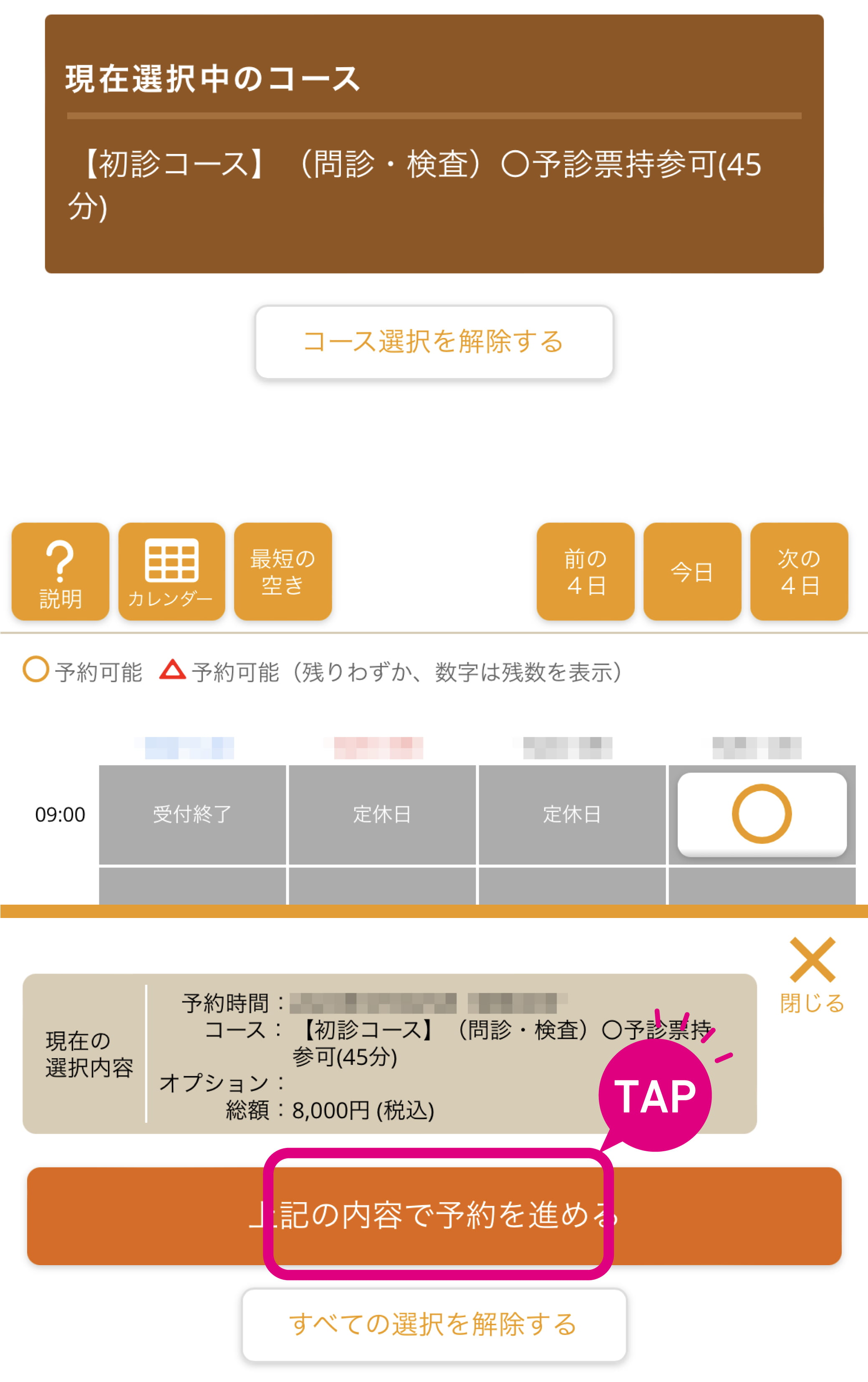Jump to 最短の空き slot
This screenshot has width=868, height=1382.
283,571
